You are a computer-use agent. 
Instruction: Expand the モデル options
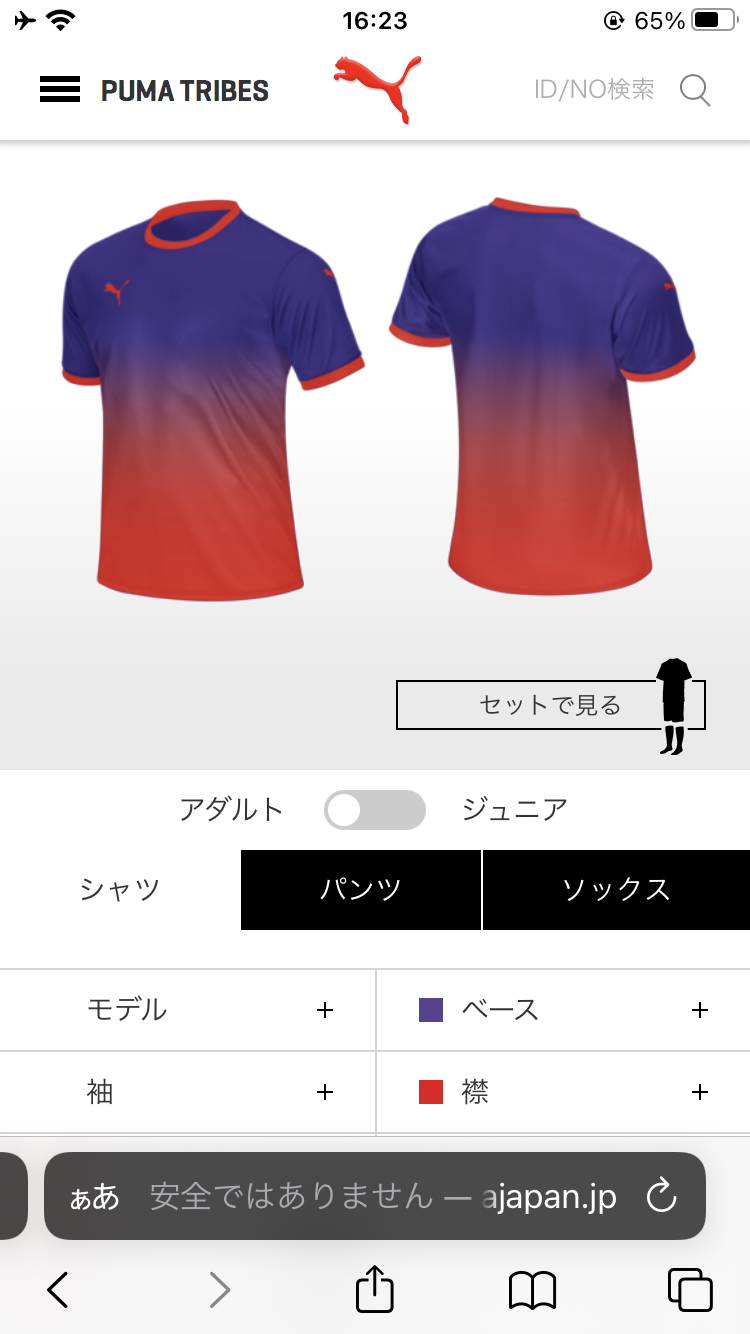click(187, 1010)
